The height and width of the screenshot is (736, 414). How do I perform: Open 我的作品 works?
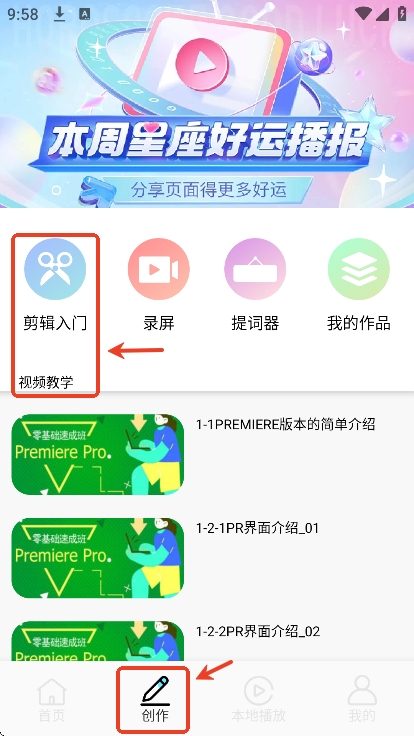tap(359, 284)
